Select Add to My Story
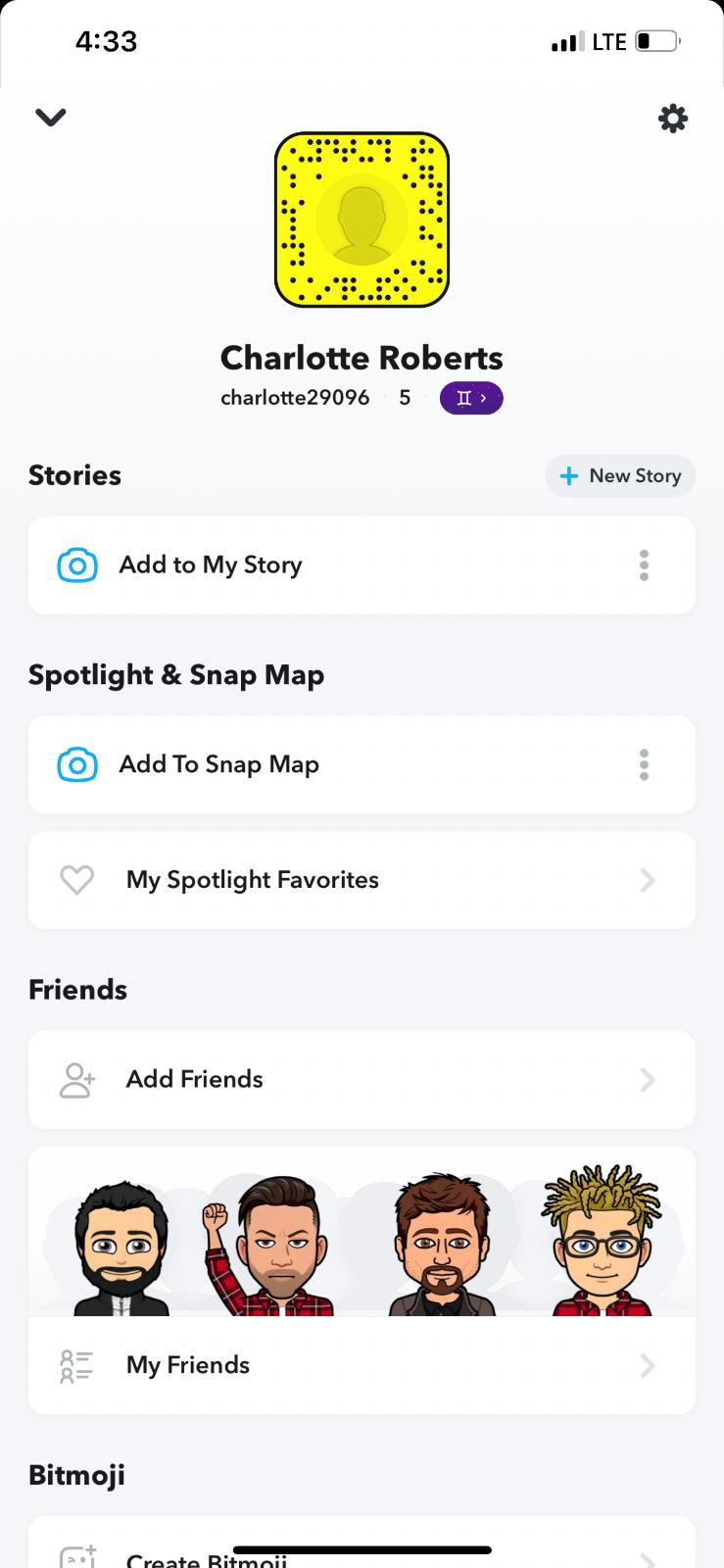Image resolution: width=724 pixels, height=1568 pixels. (x=211, y=565)
